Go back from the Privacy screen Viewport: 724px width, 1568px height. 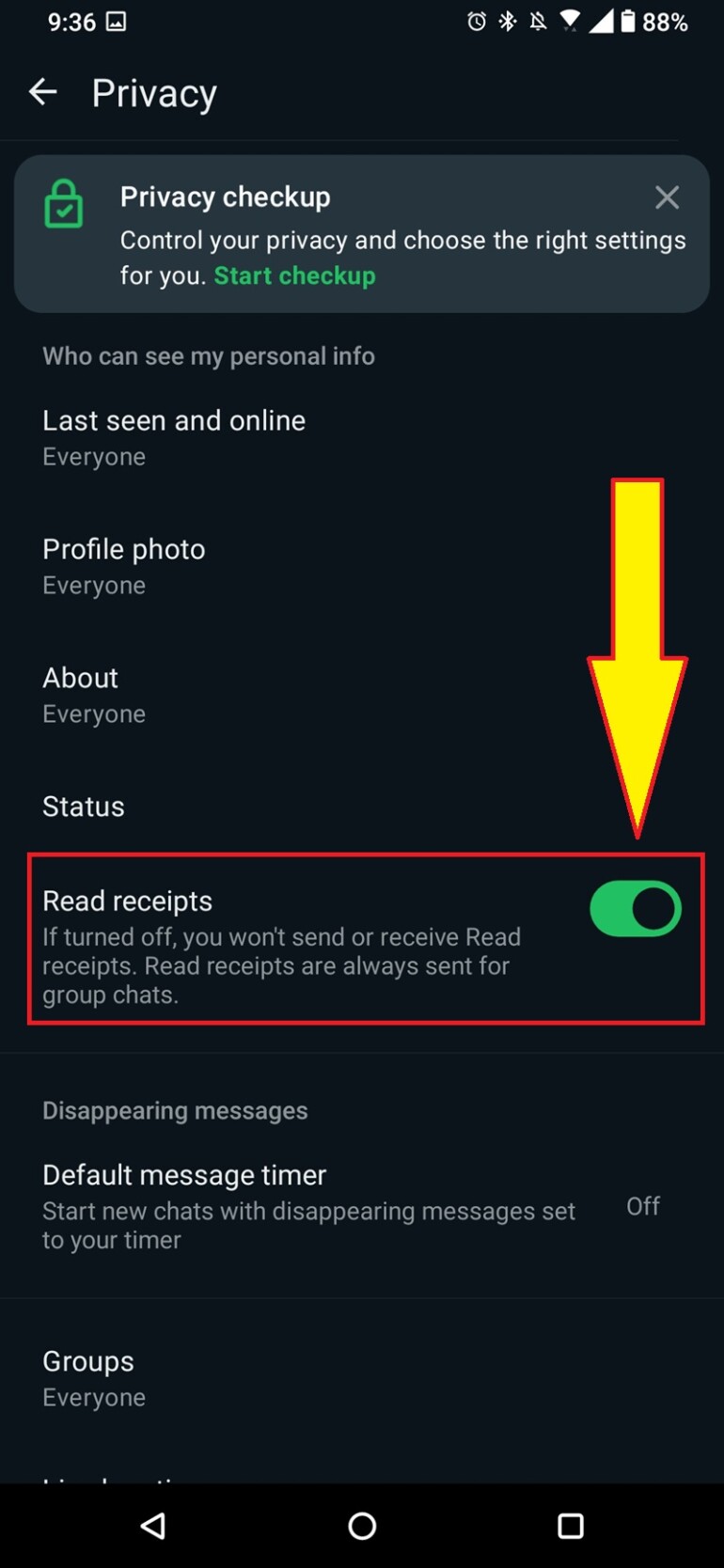tap(43, 92)
